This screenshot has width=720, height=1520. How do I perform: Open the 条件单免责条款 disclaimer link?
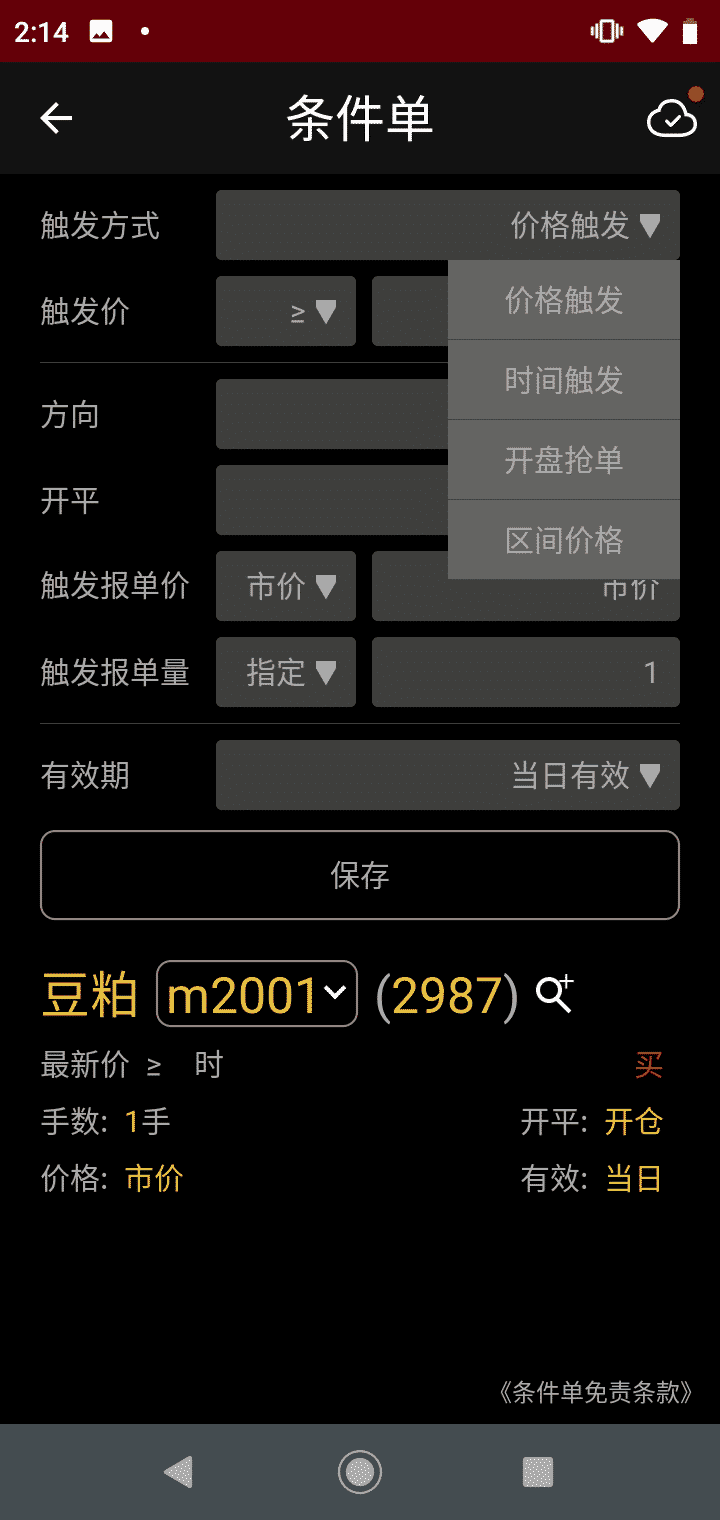coord(594,1392)
